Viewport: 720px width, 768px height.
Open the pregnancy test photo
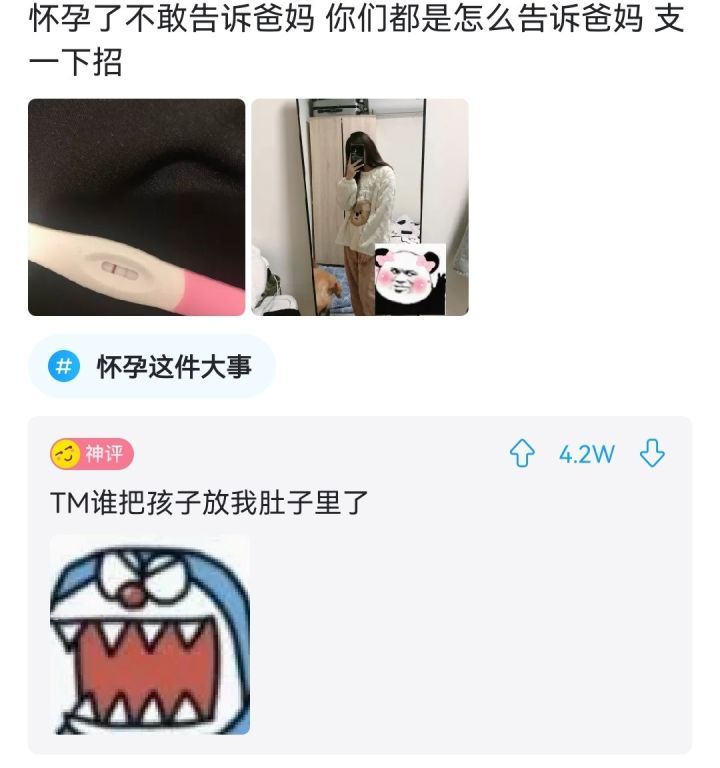(x=136, y=207)
